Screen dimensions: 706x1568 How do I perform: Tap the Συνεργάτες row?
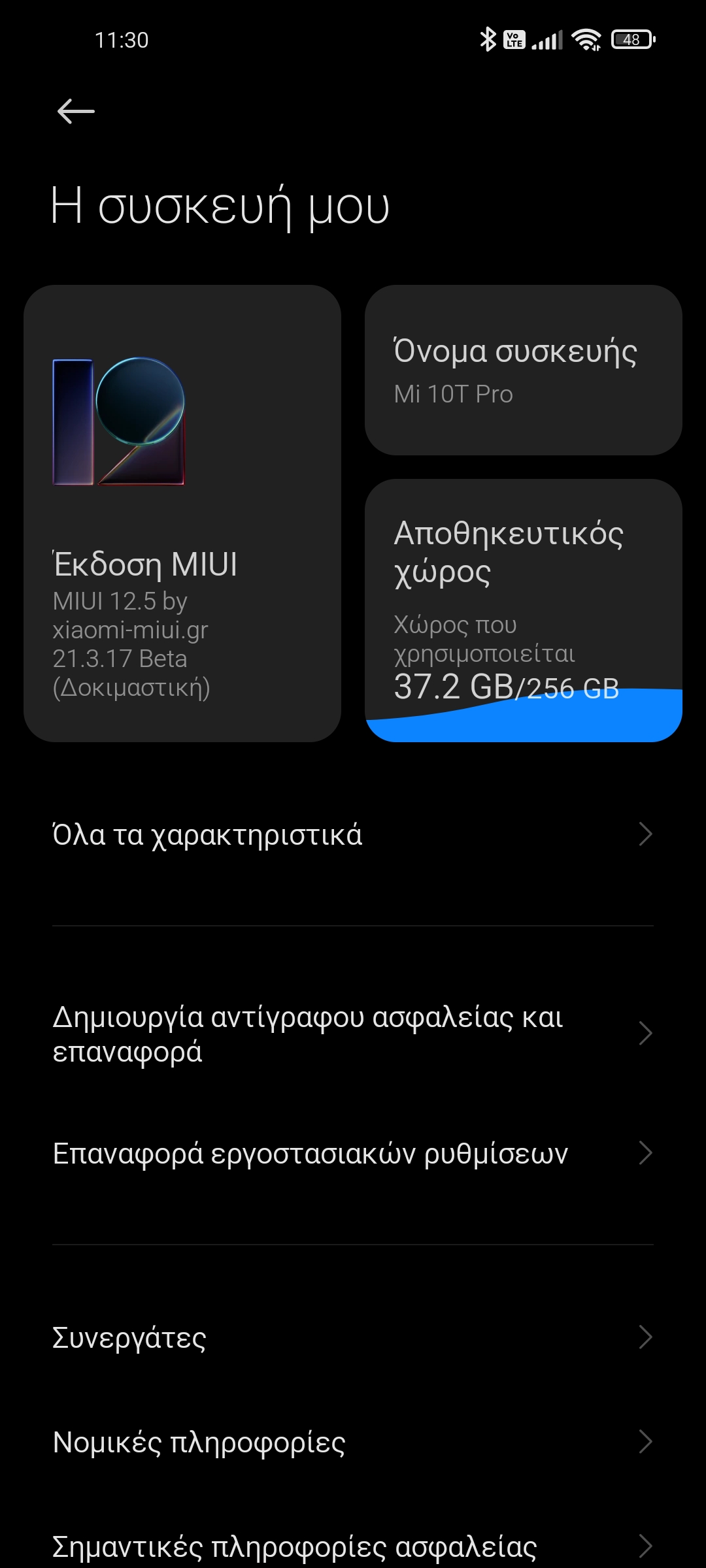353,1337
